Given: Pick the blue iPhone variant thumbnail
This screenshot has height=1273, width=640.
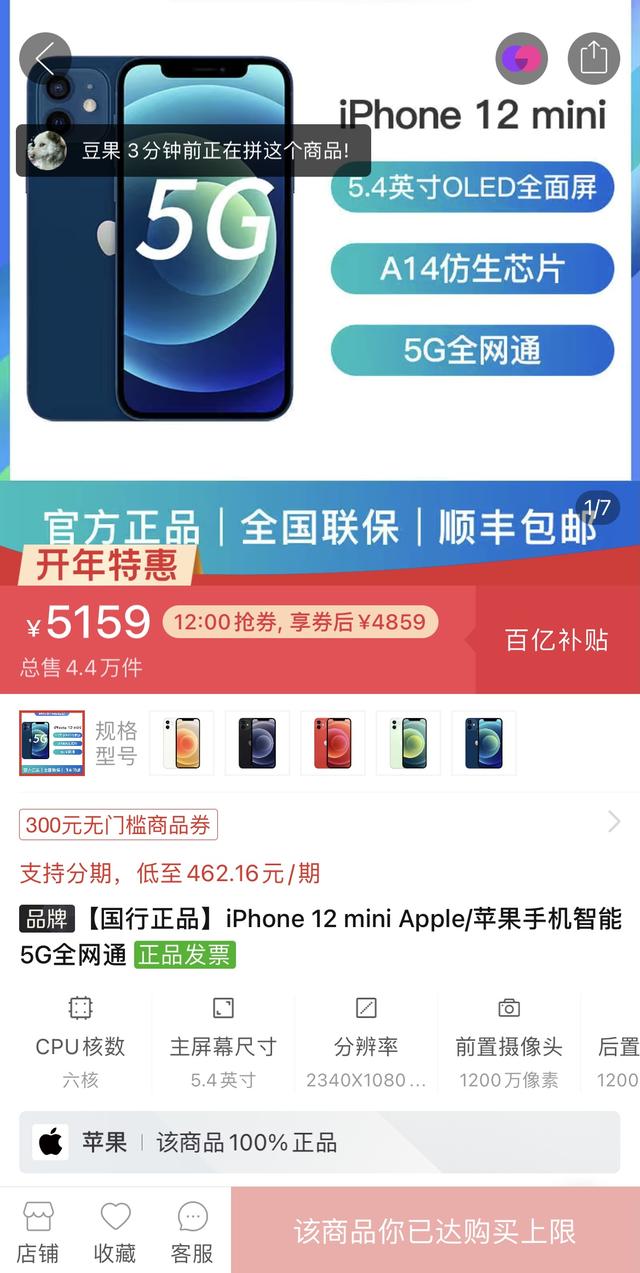Looking at the screenshot, I should pos(484,743).
